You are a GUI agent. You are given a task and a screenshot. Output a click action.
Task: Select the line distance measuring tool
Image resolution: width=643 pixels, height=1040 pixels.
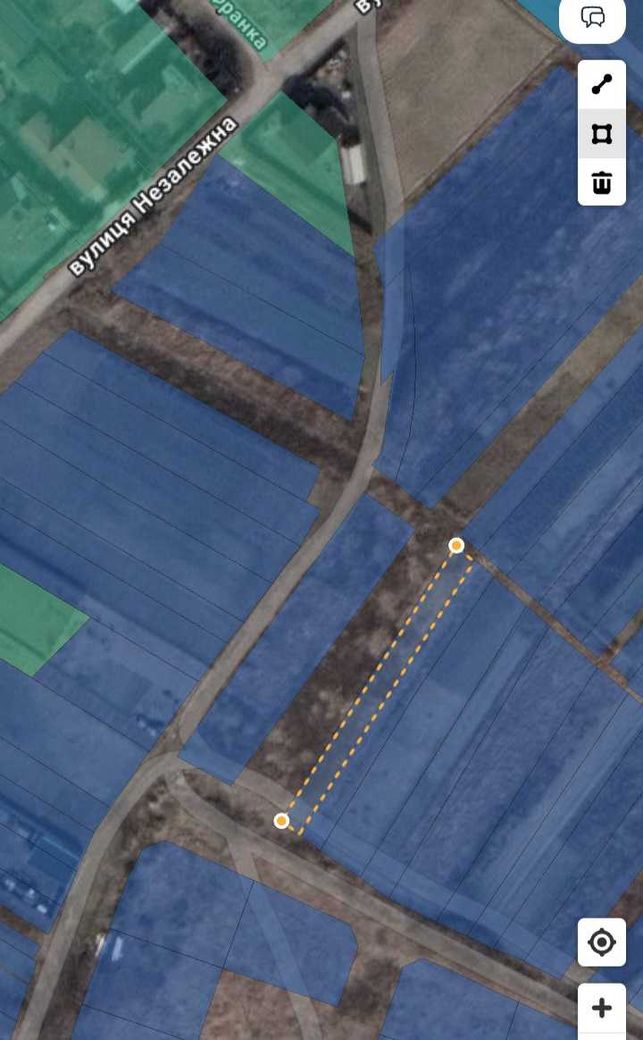pyautogui.click(x=602, y=85)
